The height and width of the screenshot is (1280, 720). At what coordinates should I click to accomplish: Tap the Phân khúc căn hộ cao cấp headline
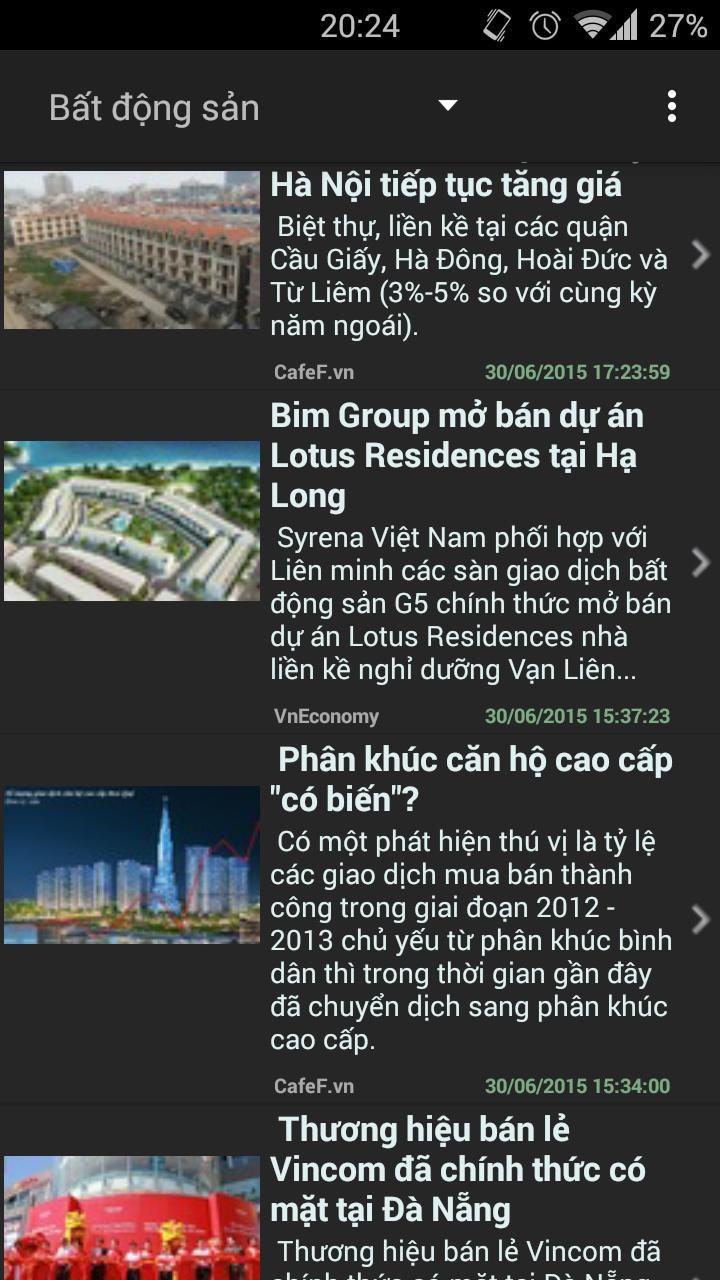pyautogui.click(x=477, y=780)
